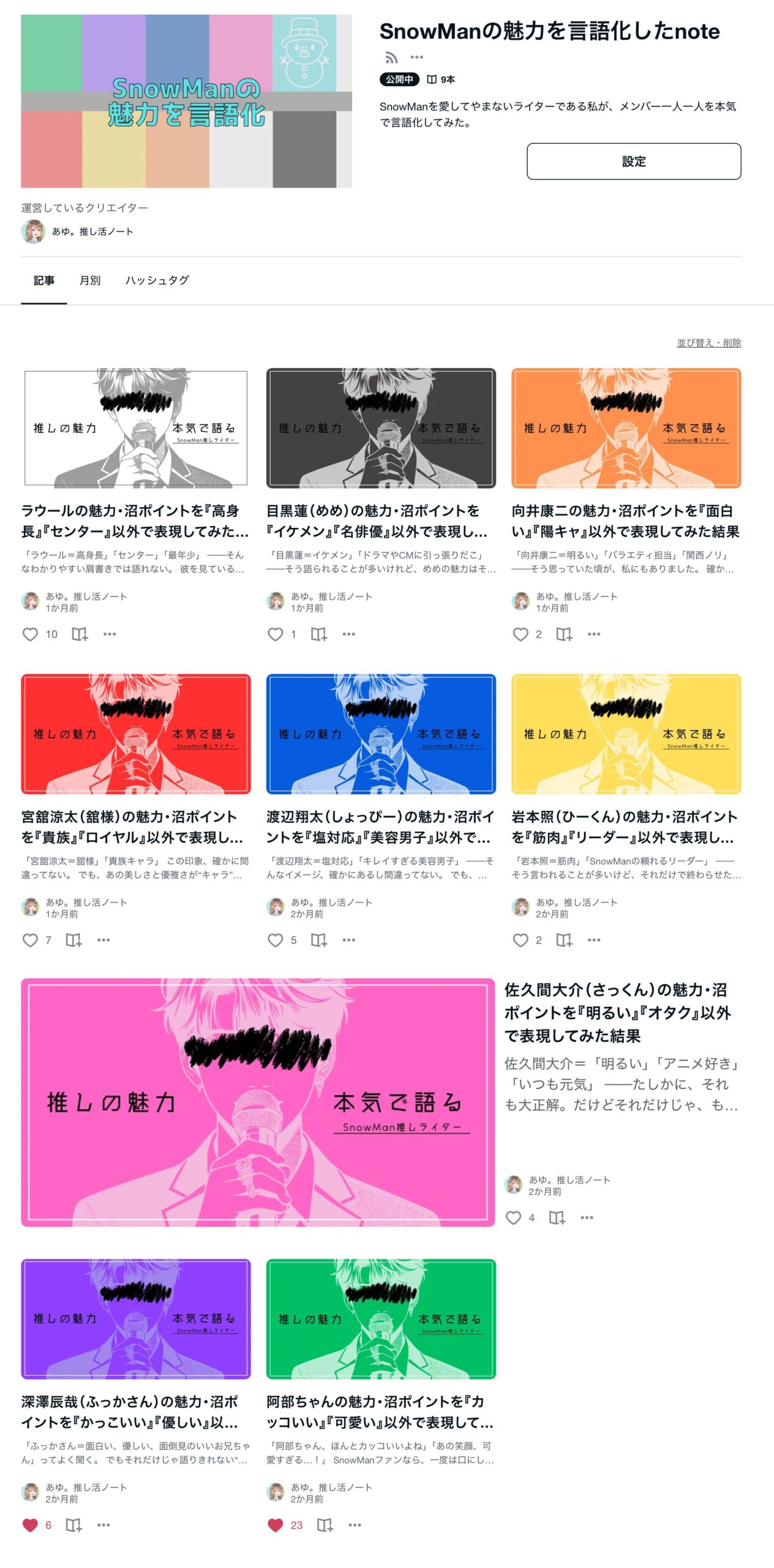Add the 佐久間大介 article to a magazine
This screenshot has height=1568, width=774.
coord(557,1217)
